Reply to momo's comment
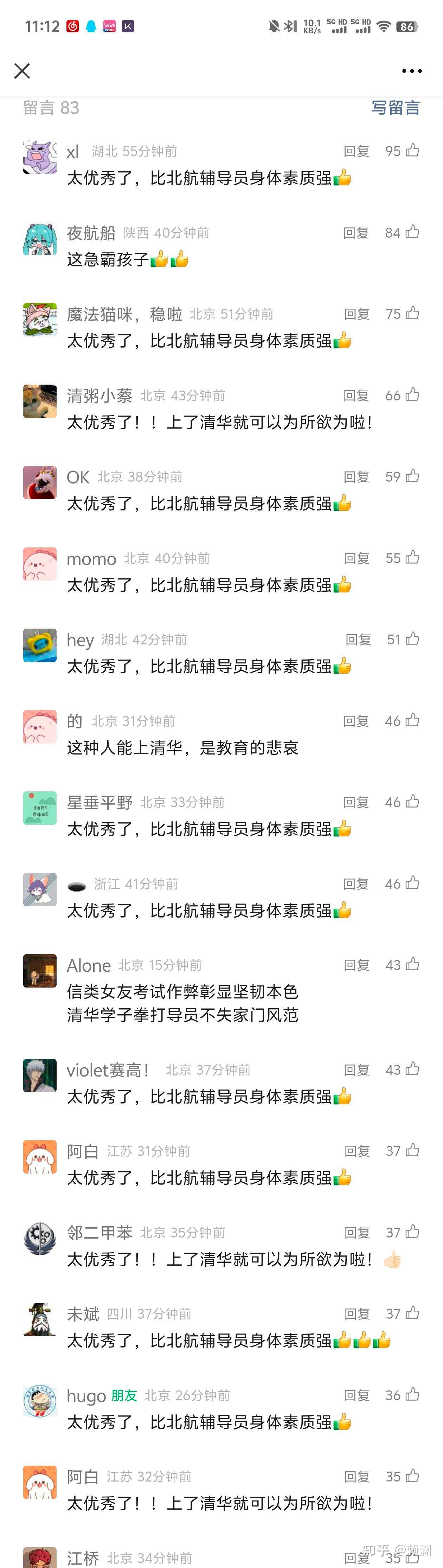The image size is (443, 1568). coord(356,559)
